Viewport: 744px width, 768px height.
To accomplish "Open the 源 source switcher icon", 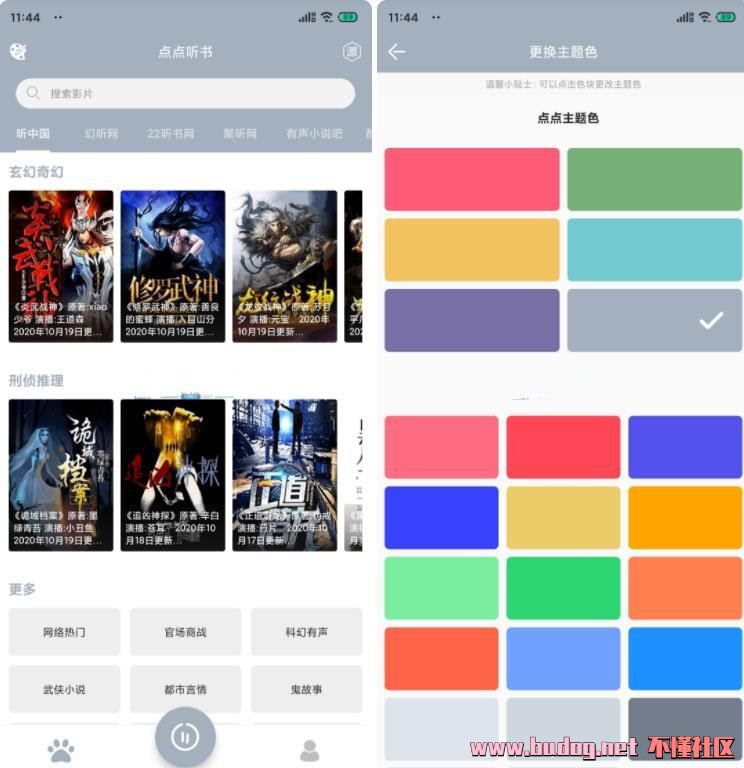I will point(352,52).
